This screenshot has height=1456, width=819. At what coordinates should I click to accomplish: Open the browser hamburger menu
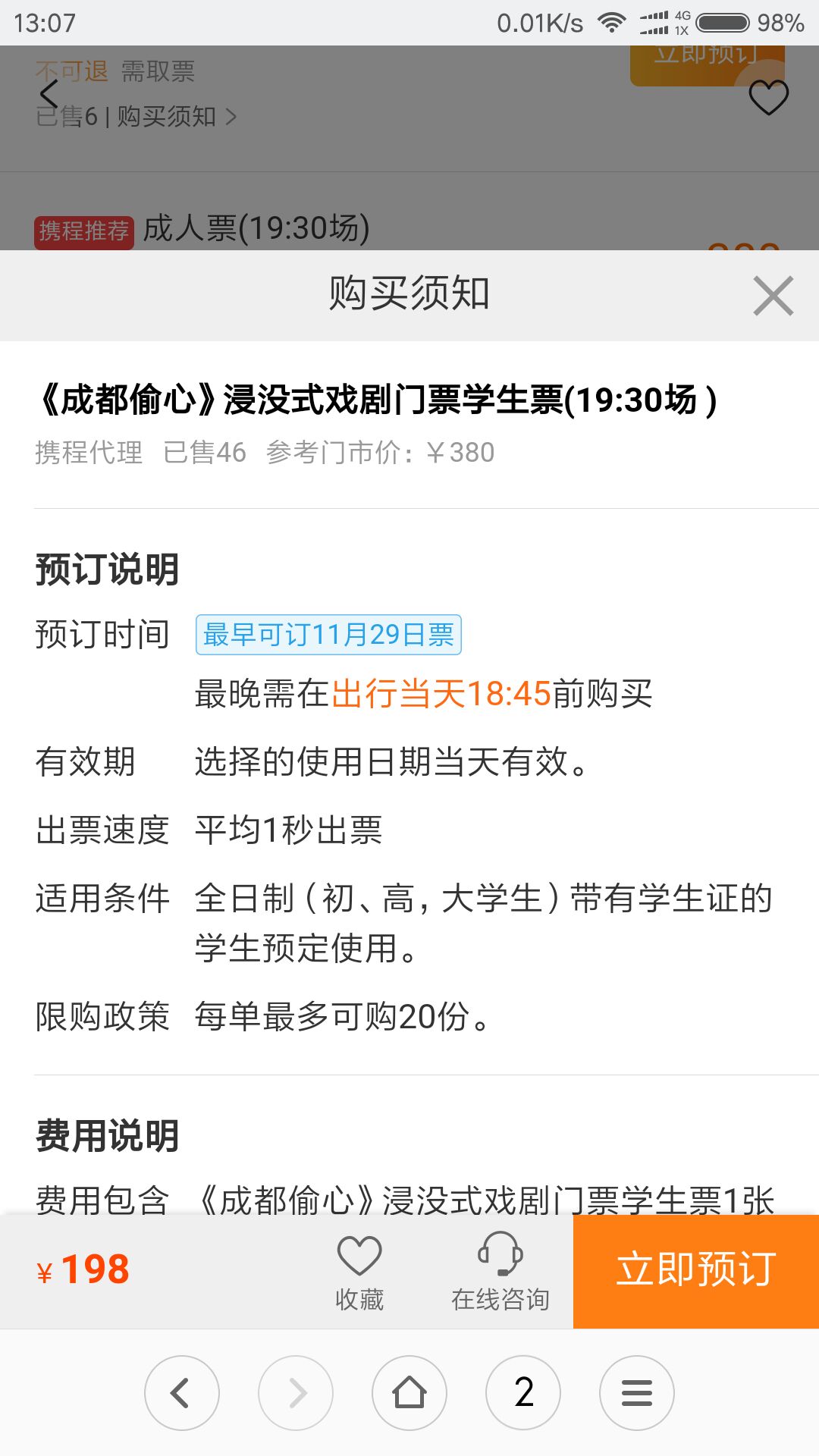(x=637, y=1393)
